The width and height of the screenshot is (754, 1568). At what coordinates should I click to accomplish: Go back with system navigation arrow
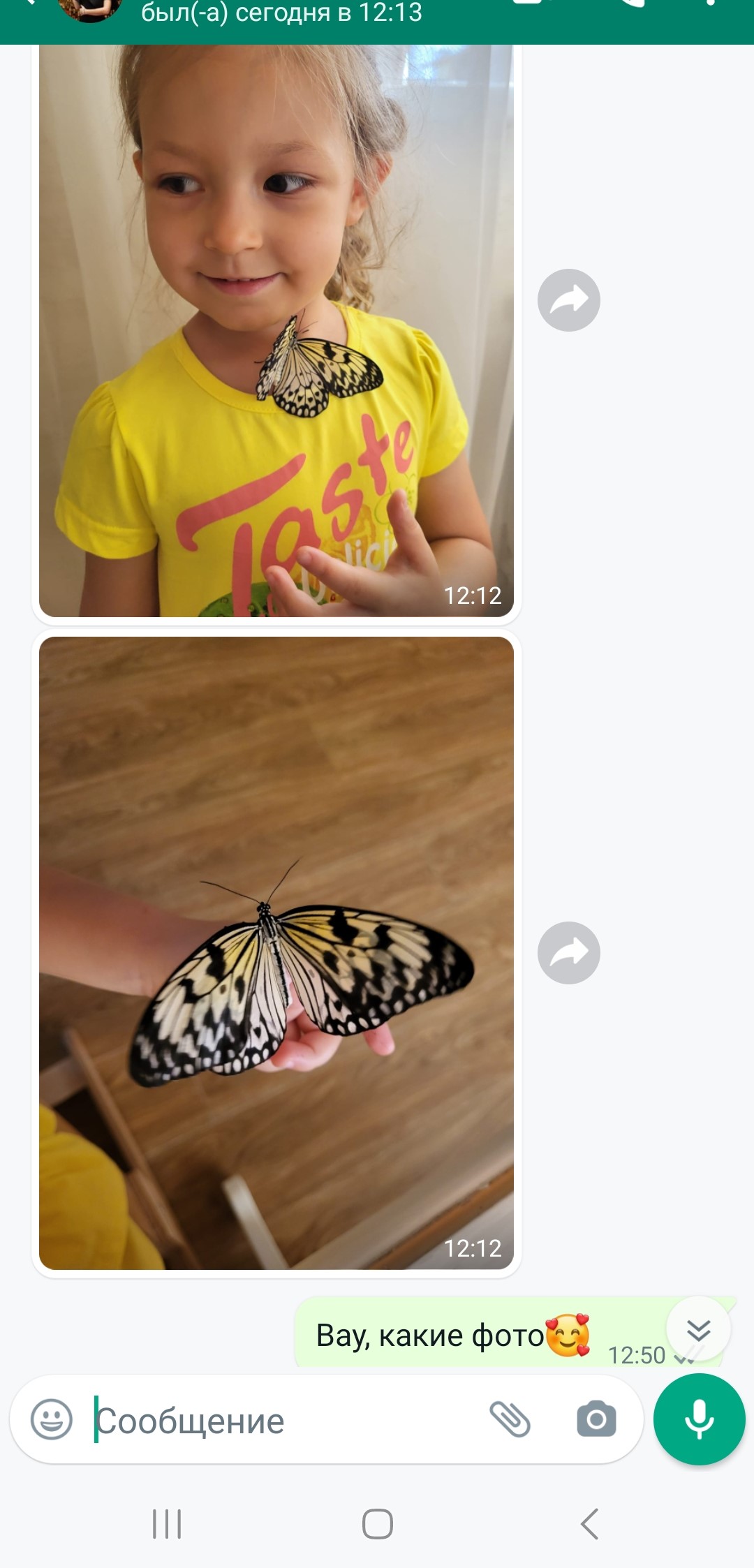pos(590,1523)
